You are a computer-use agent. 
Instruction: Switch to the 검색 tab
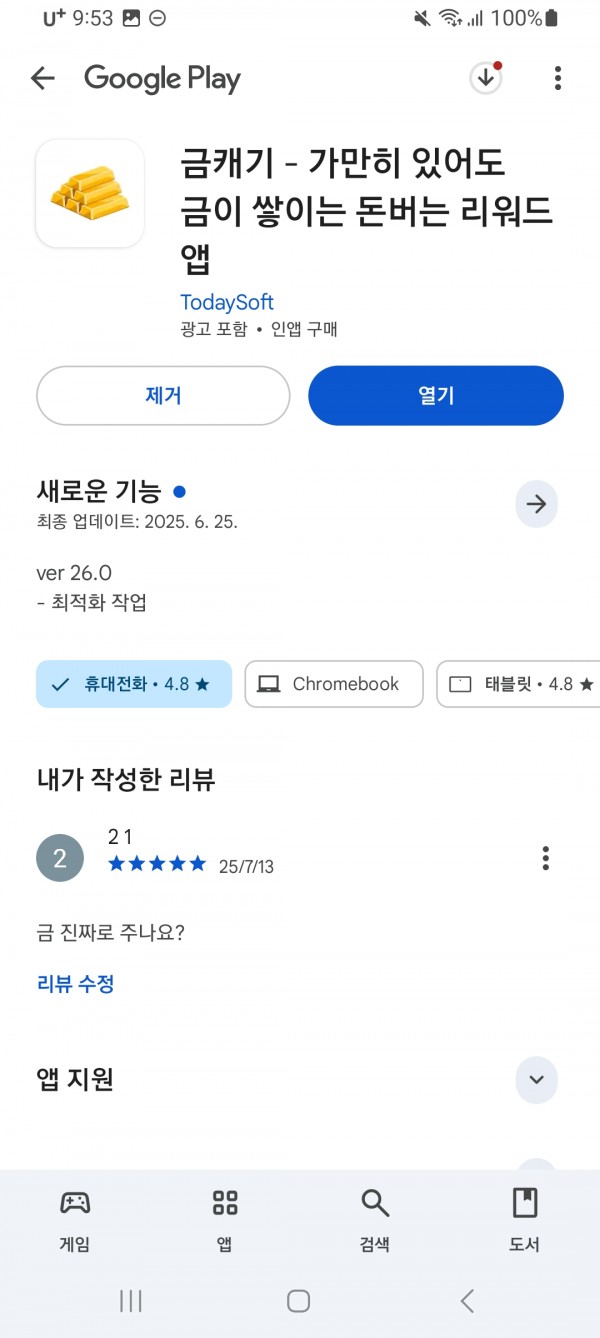(x=375, y=1220)
